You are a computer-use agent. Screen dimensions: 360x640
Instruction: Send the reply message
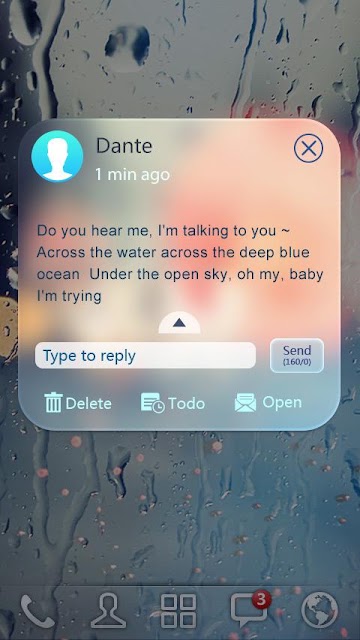(x=297, y=355)
